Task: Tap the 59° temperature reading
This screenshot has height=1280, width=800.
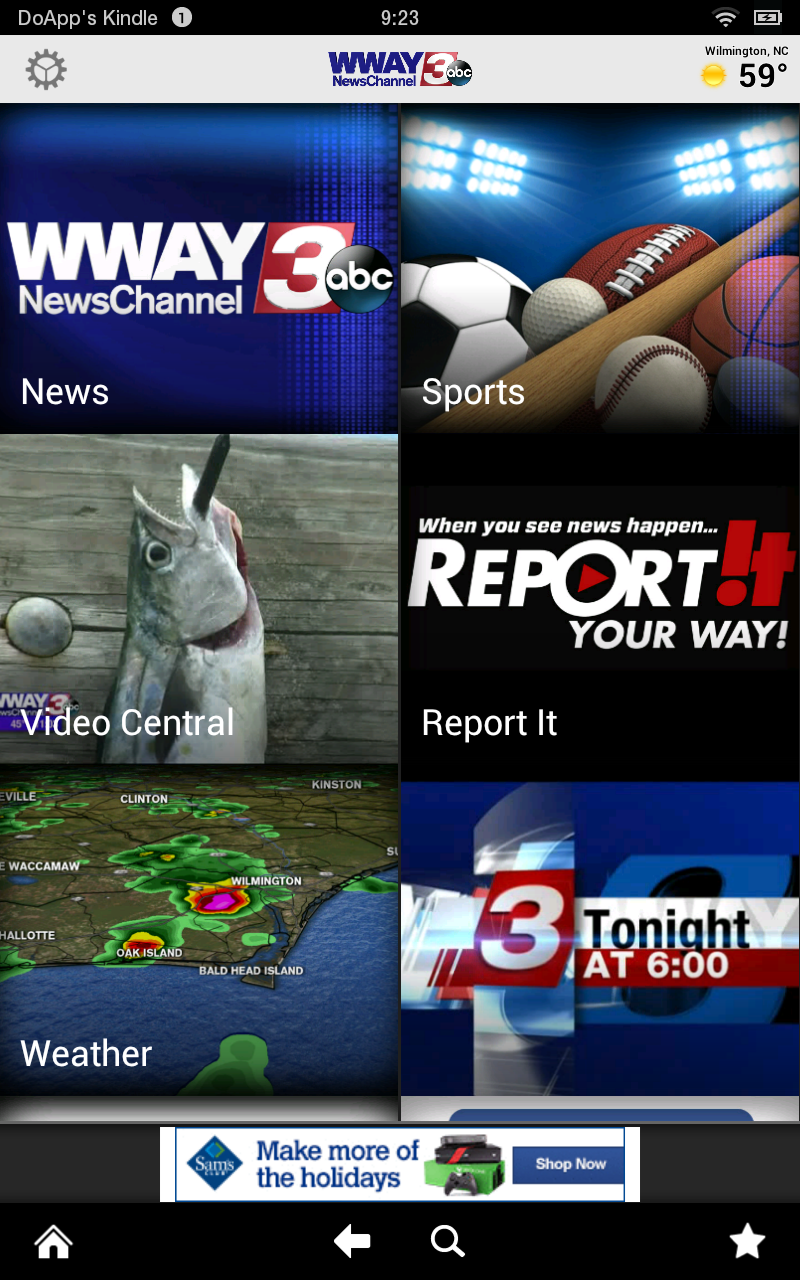Action: pos(760,75)
